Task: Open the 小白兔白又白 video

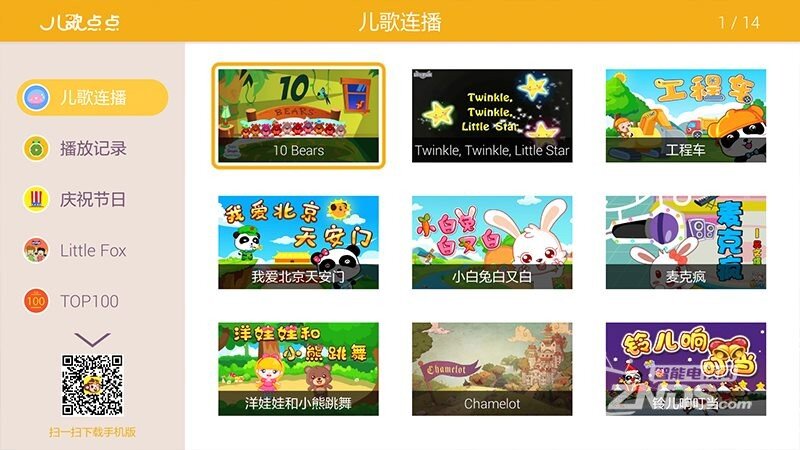Action: point(492,243)
